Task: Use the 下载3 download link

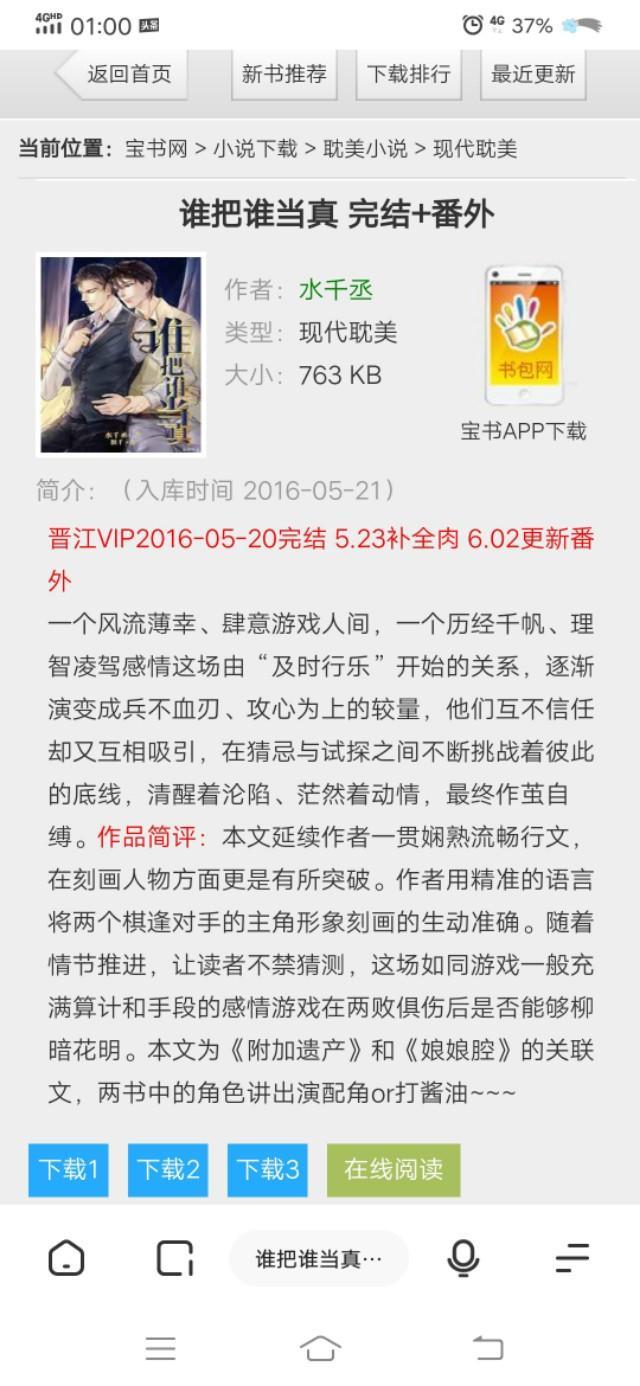Action: [x=267, y=1169]
